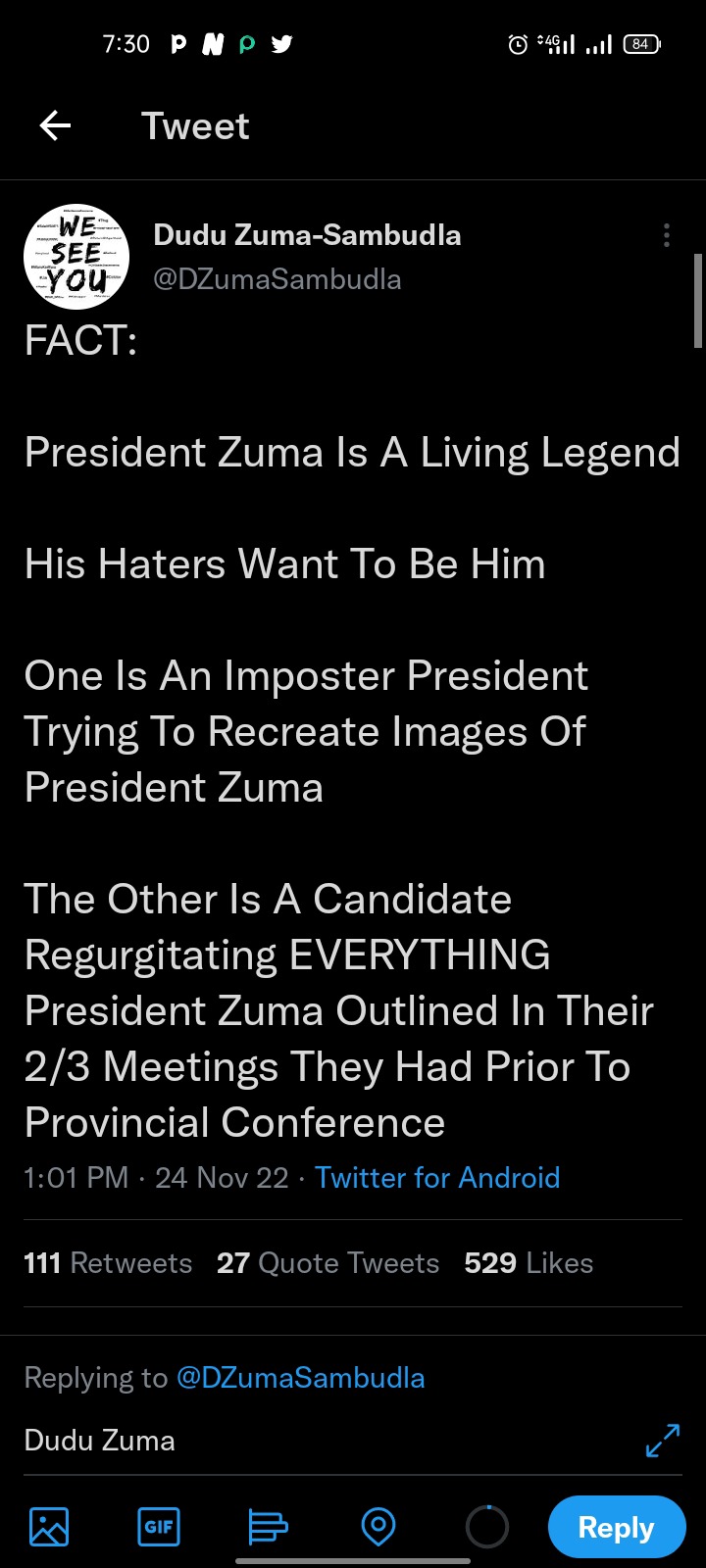
Task: Add a poll to the reply
Action: [268, 1527]
